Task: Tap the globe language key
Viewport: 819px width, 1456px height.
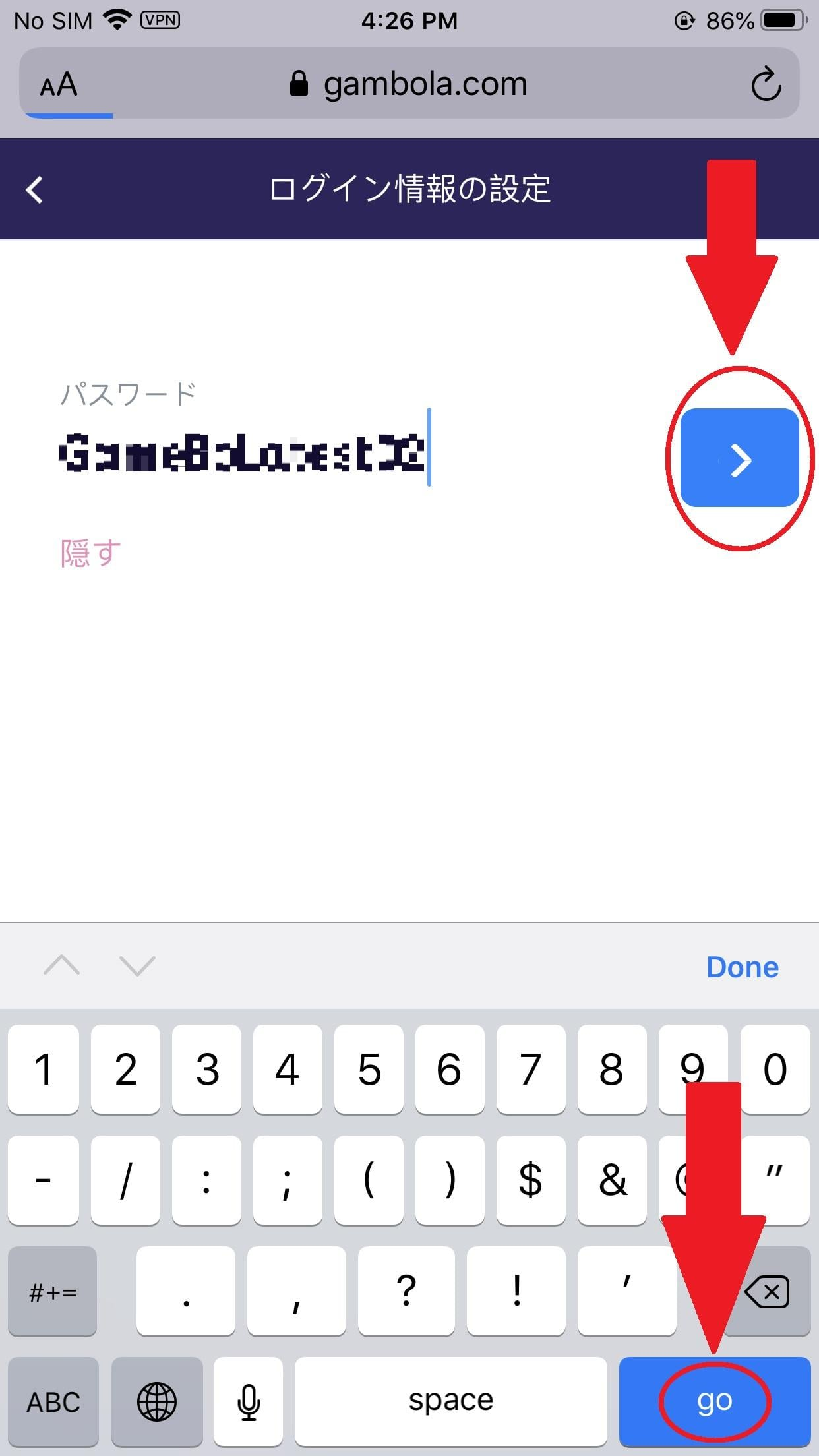Action: (x=157, y=1401)
